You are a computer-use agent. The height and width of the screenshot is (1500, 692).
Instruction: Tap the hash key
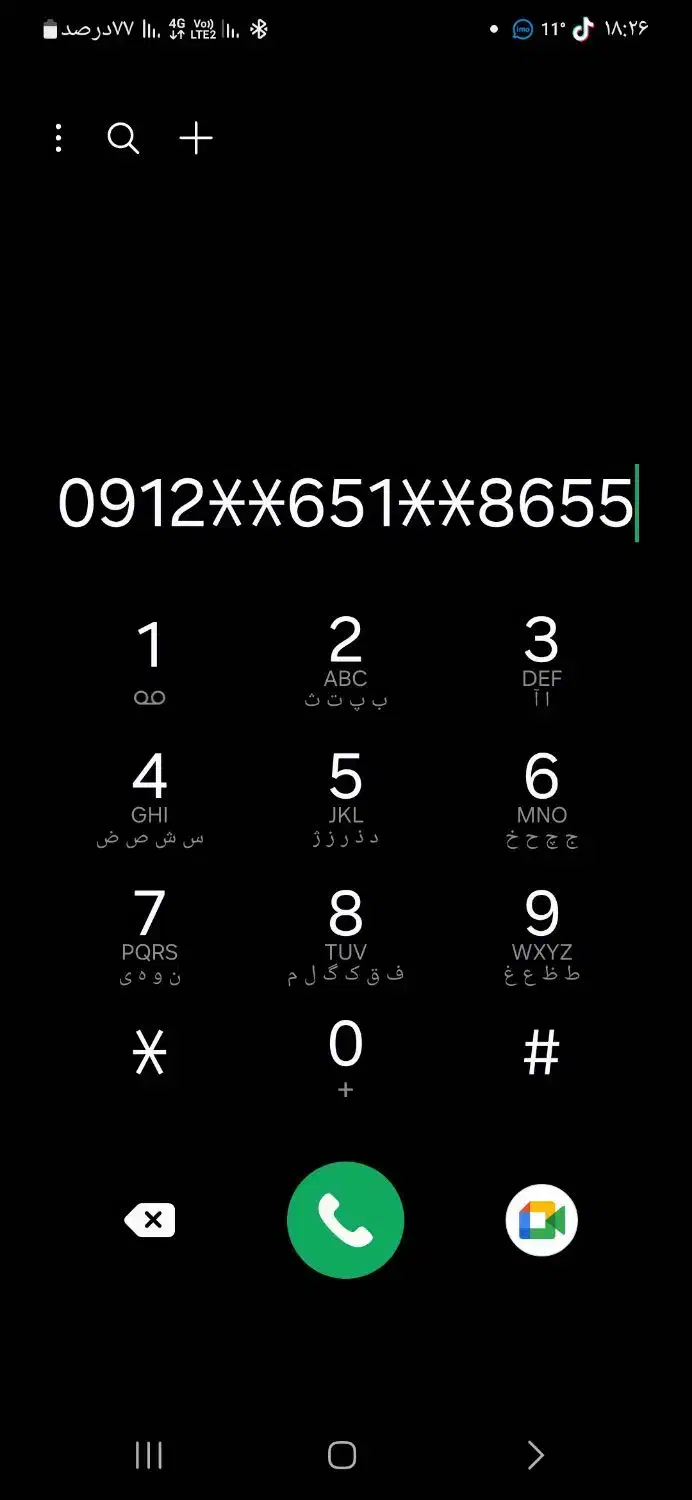click(541, 1053)
